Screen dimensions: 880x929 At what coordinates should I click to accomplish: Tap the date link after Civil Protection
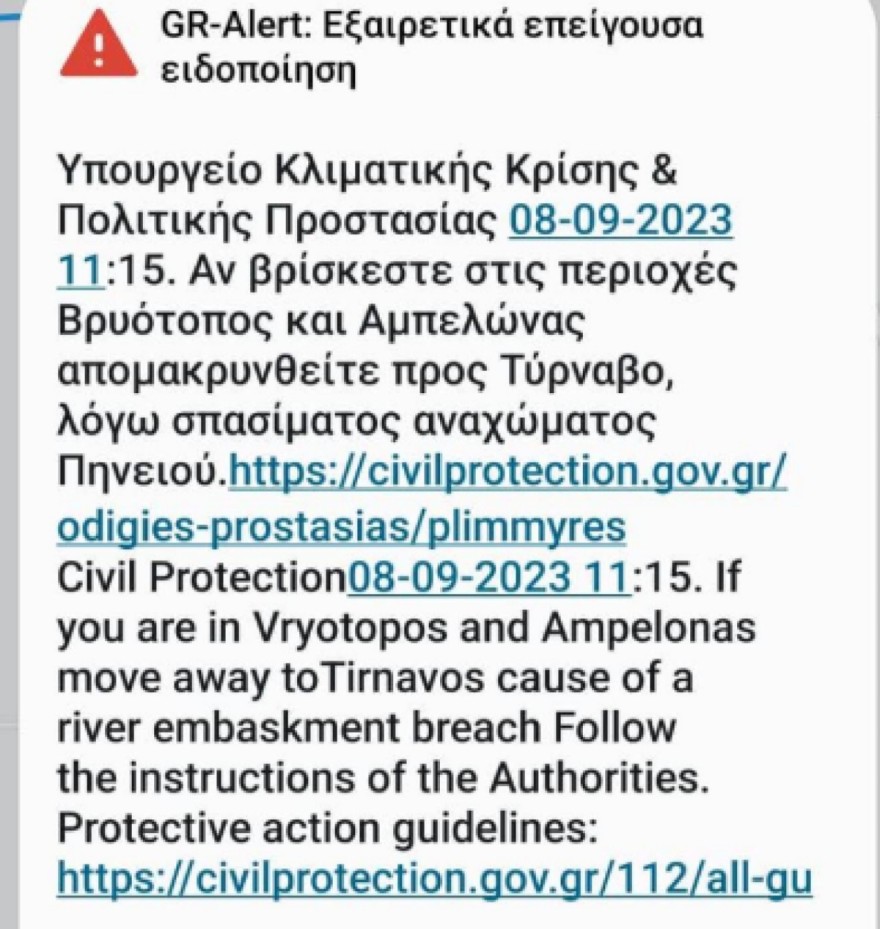click(x=486, y=577)
